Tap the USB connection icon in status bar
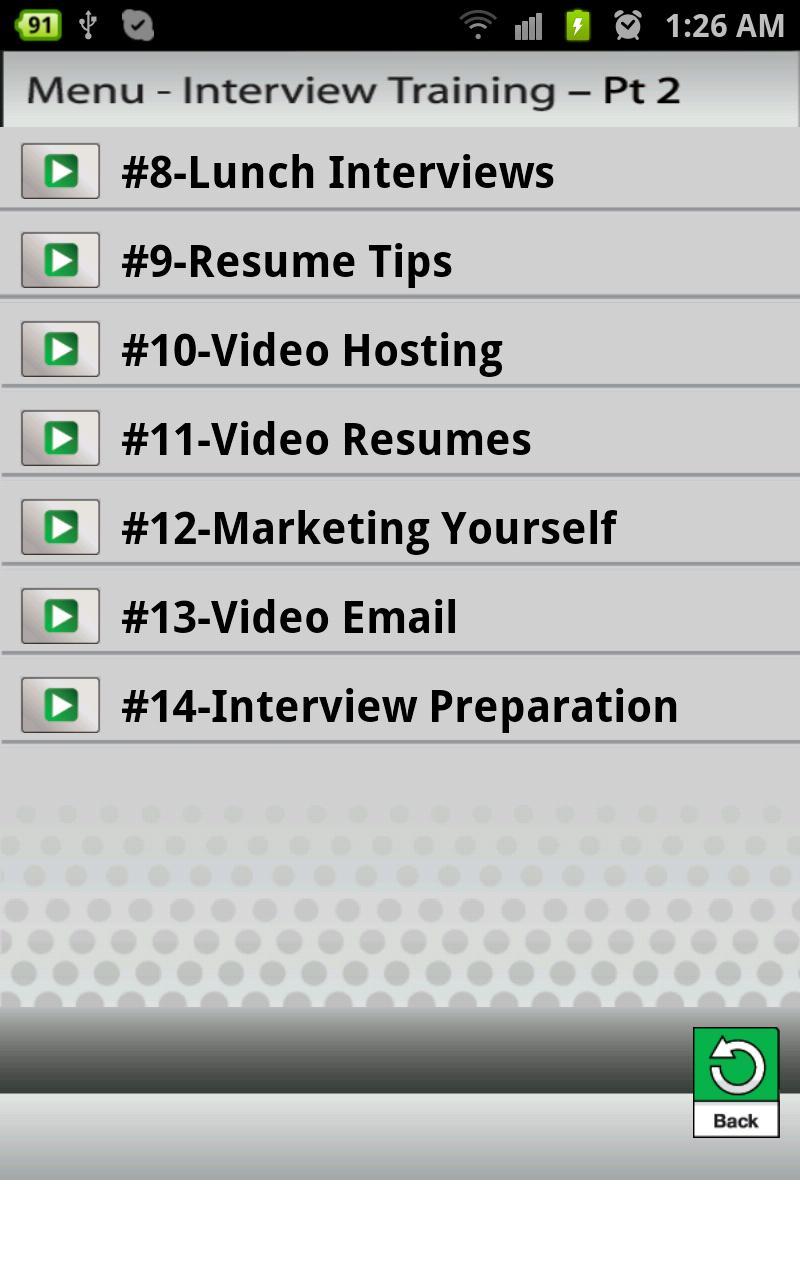This screenshot has height=1280, width=800. [x=88, y=25]
